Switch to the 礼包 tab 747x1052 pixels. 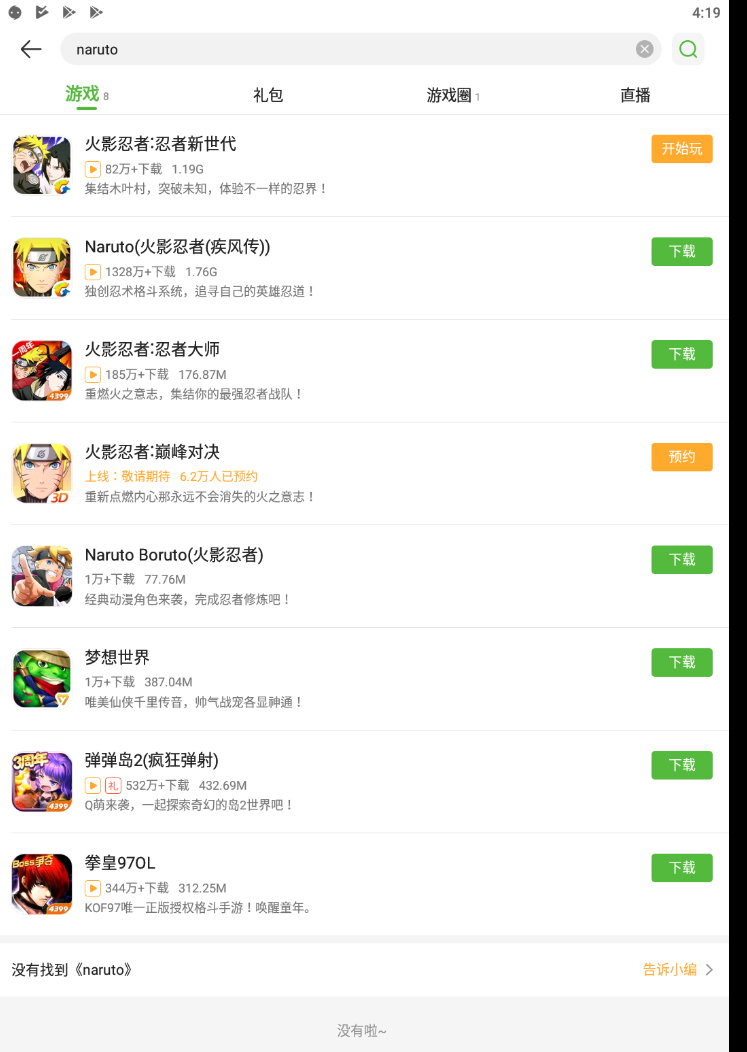click(268, 95)
